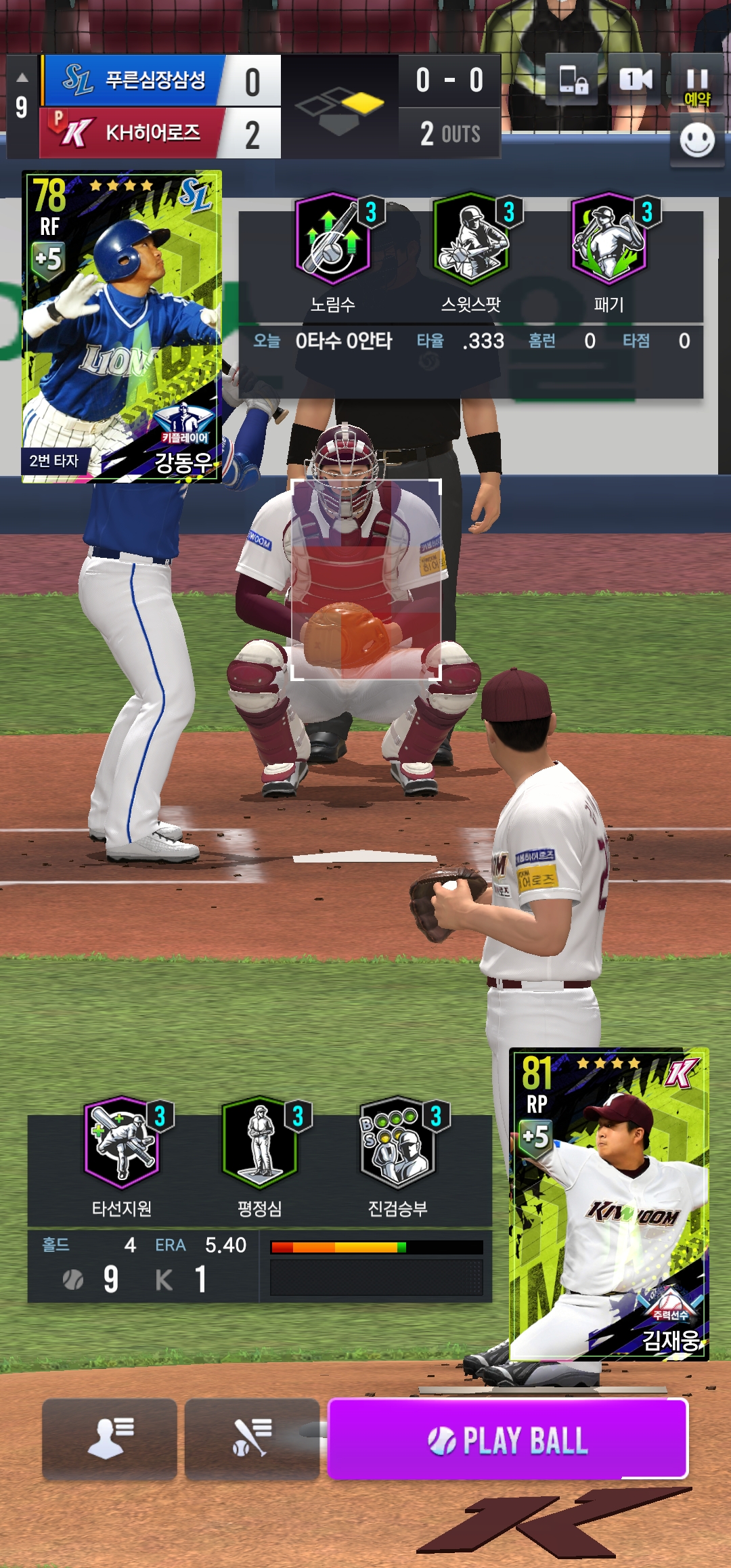
Task: View the 노림수 skill details
Action: (x=333, y=240)
